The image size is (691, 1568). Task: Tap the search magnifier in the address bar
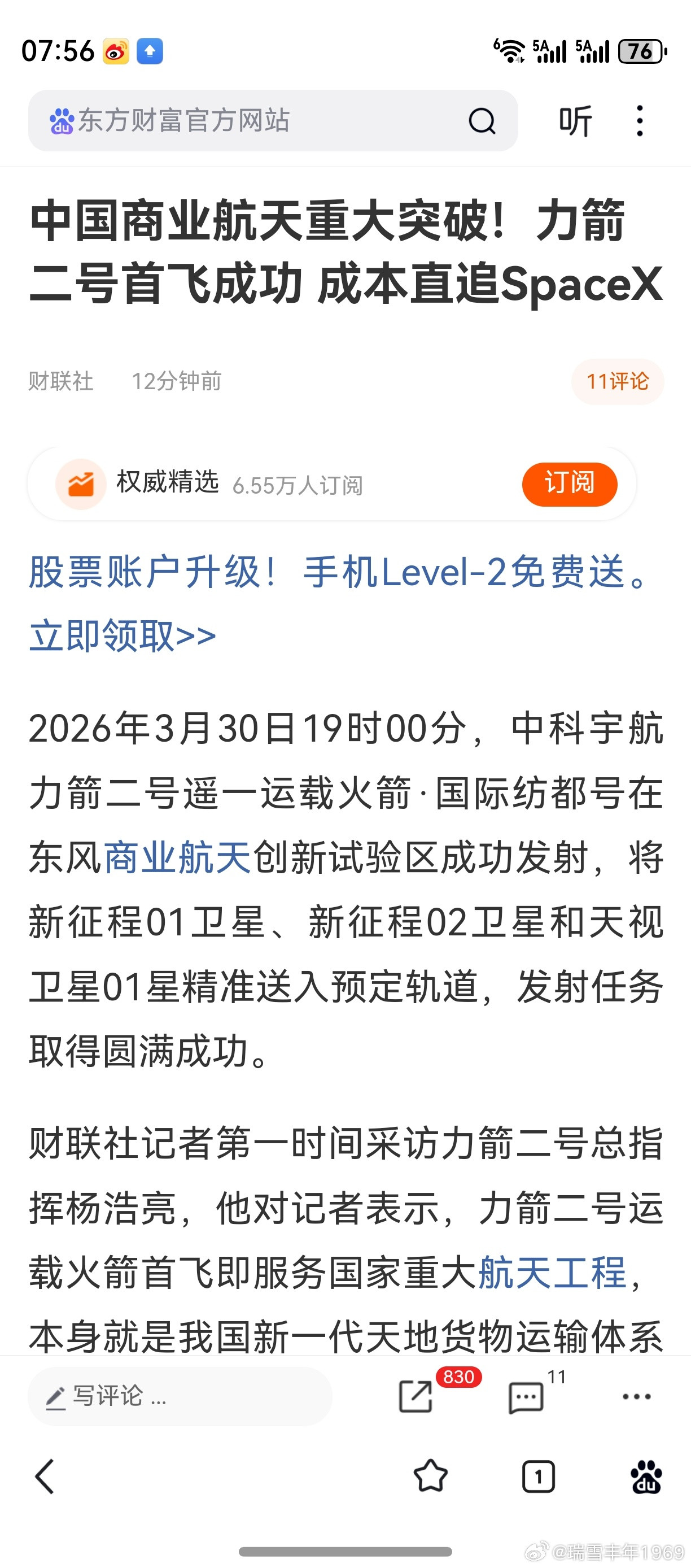click(481, 120)
